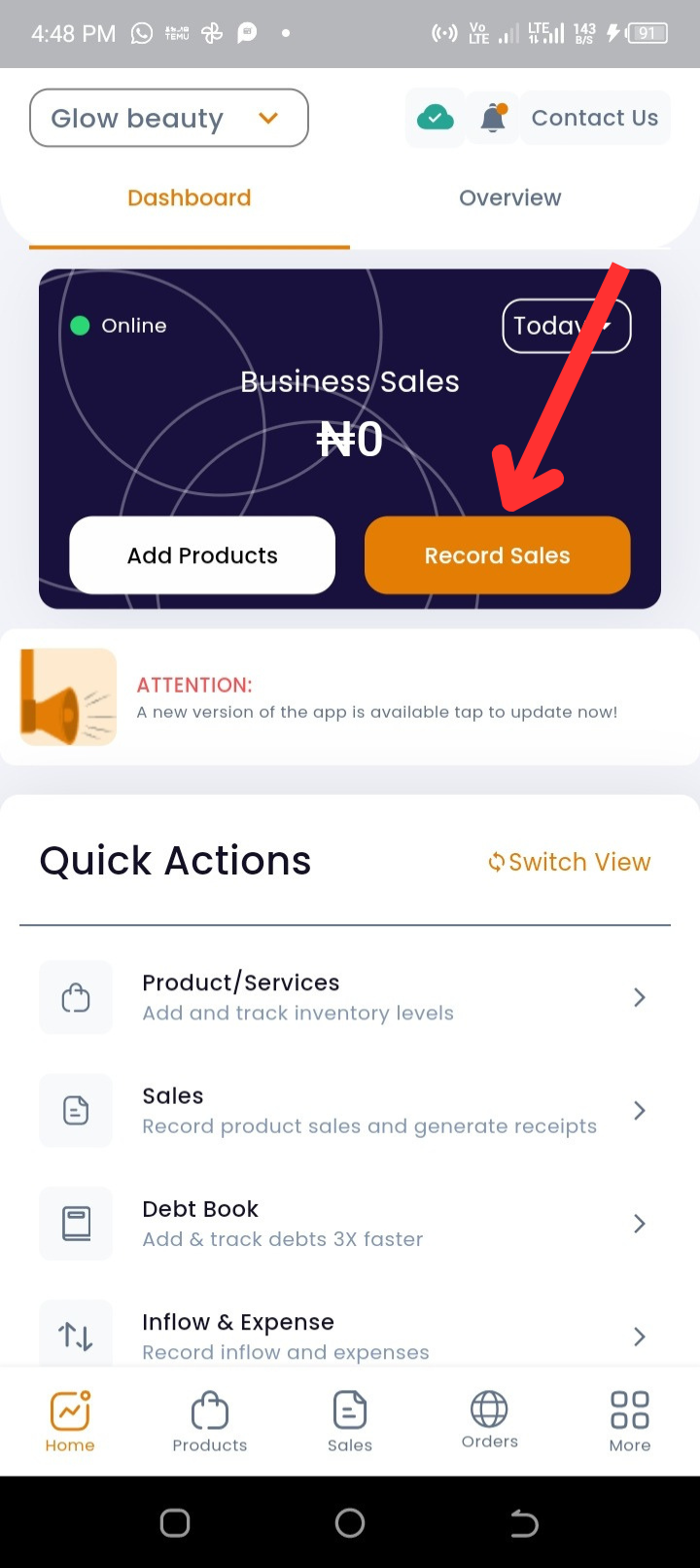Open the More menu tab

click(629, 1421)
